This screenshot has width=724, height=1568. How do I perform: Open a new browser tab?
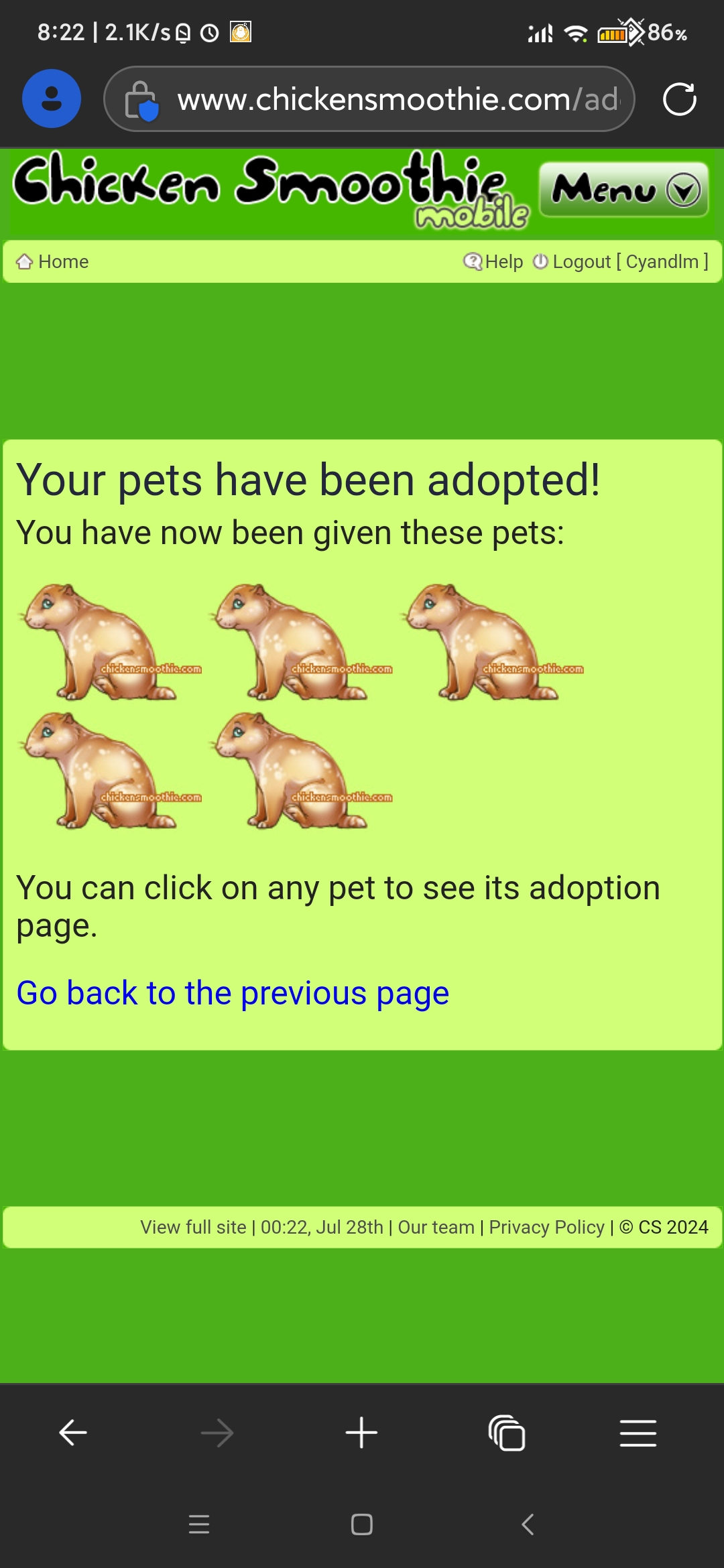(x=361, y=1433)
